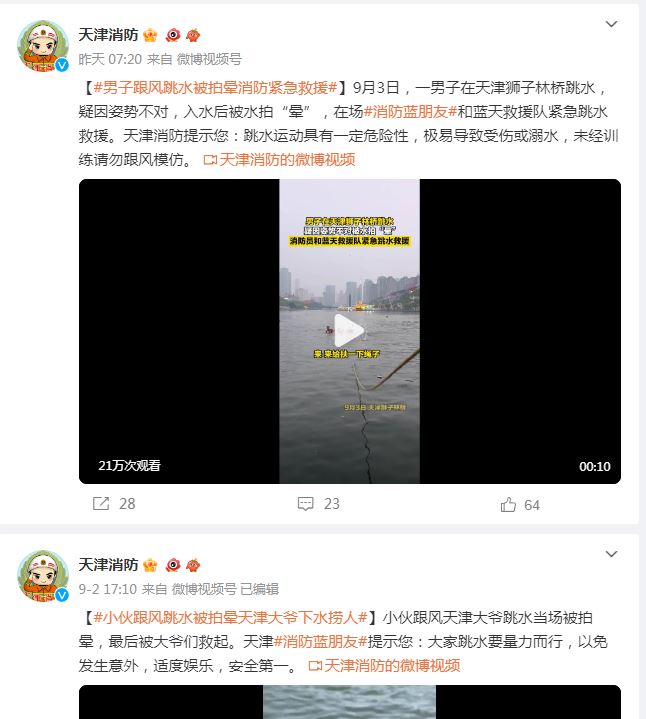Expand the dropdown arrow on the 9-2 post

[x=612, y=553]
